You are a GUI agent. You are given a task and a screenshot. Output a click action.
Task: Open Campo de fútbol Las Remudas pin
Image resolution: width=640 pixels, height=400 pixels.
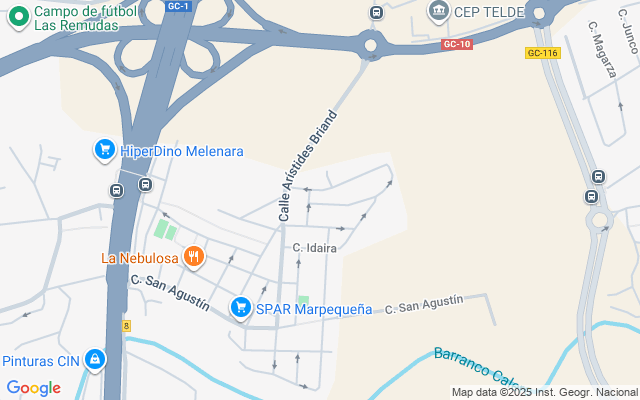coord(16,15)
